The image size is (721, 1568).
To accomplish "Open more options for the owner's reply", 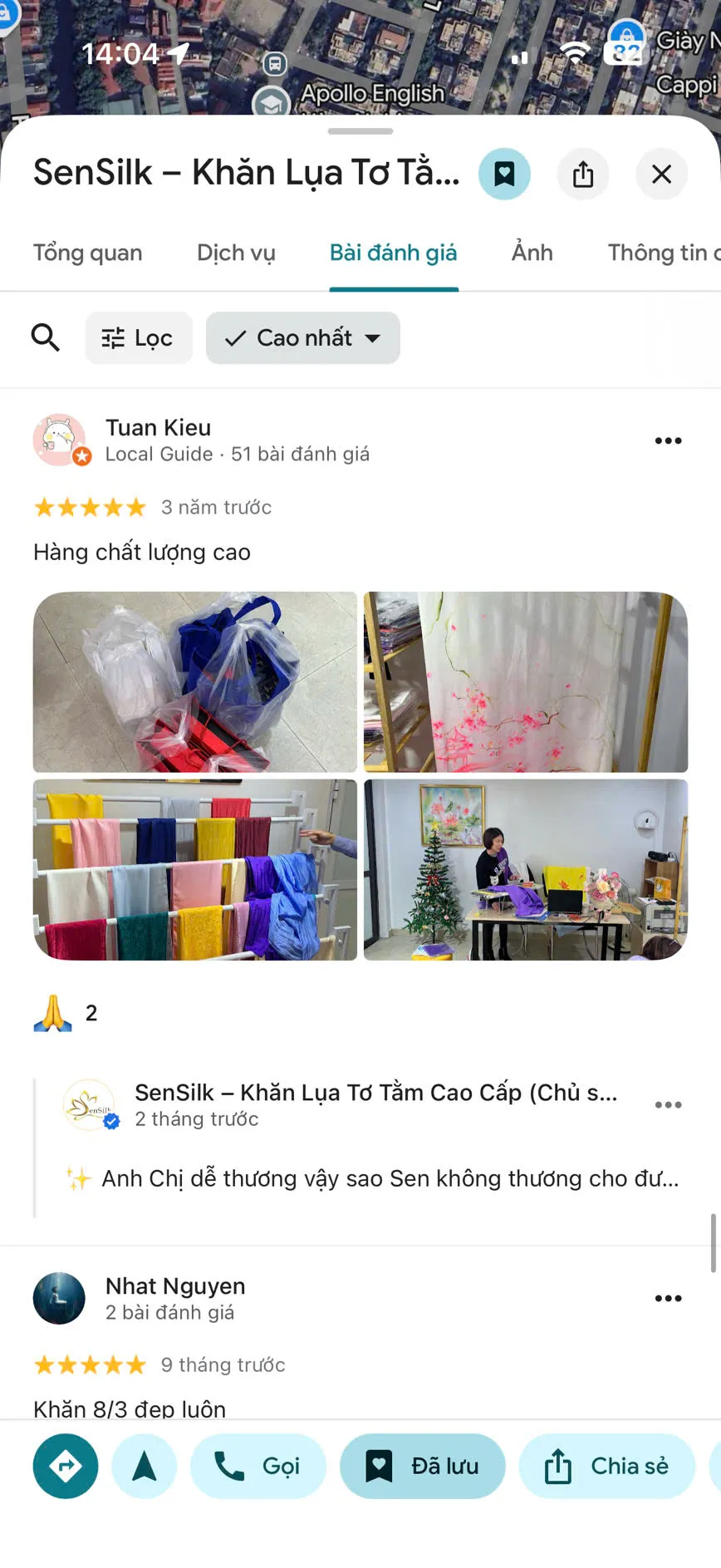I will pos(668,1105).
